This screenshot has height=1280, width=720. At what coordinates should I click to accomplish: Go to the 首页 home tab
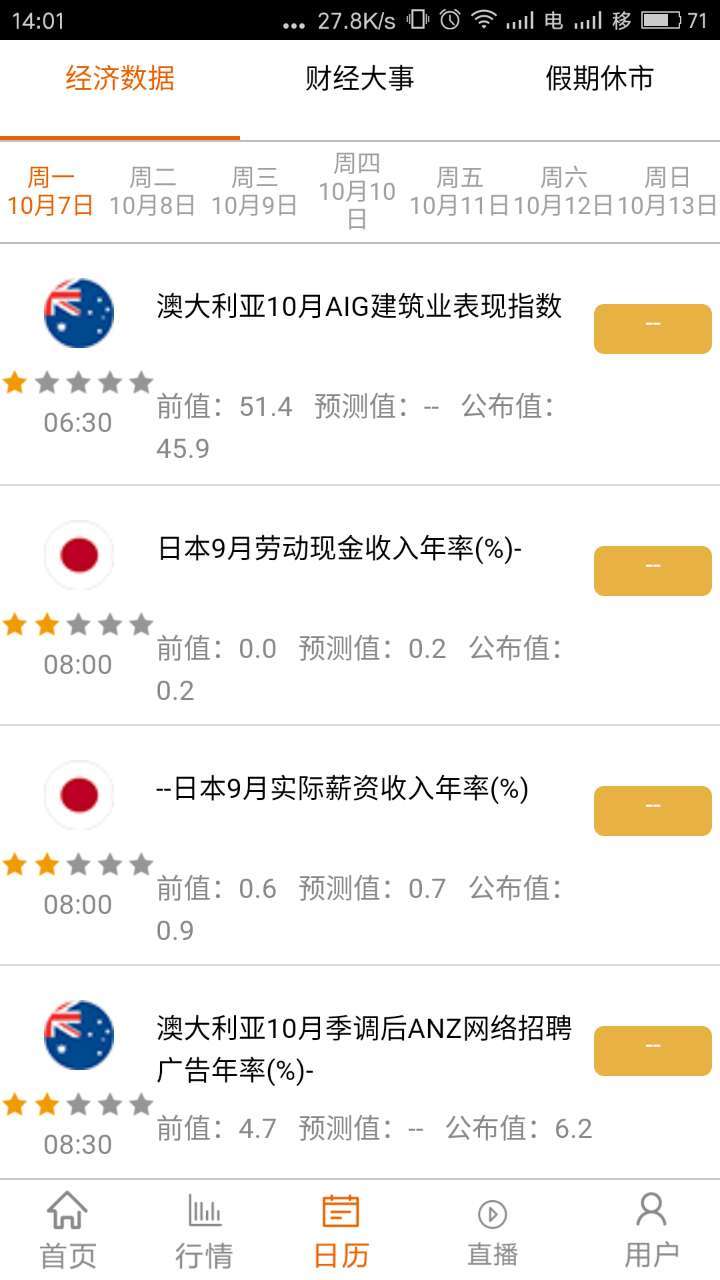(67, 1230)
